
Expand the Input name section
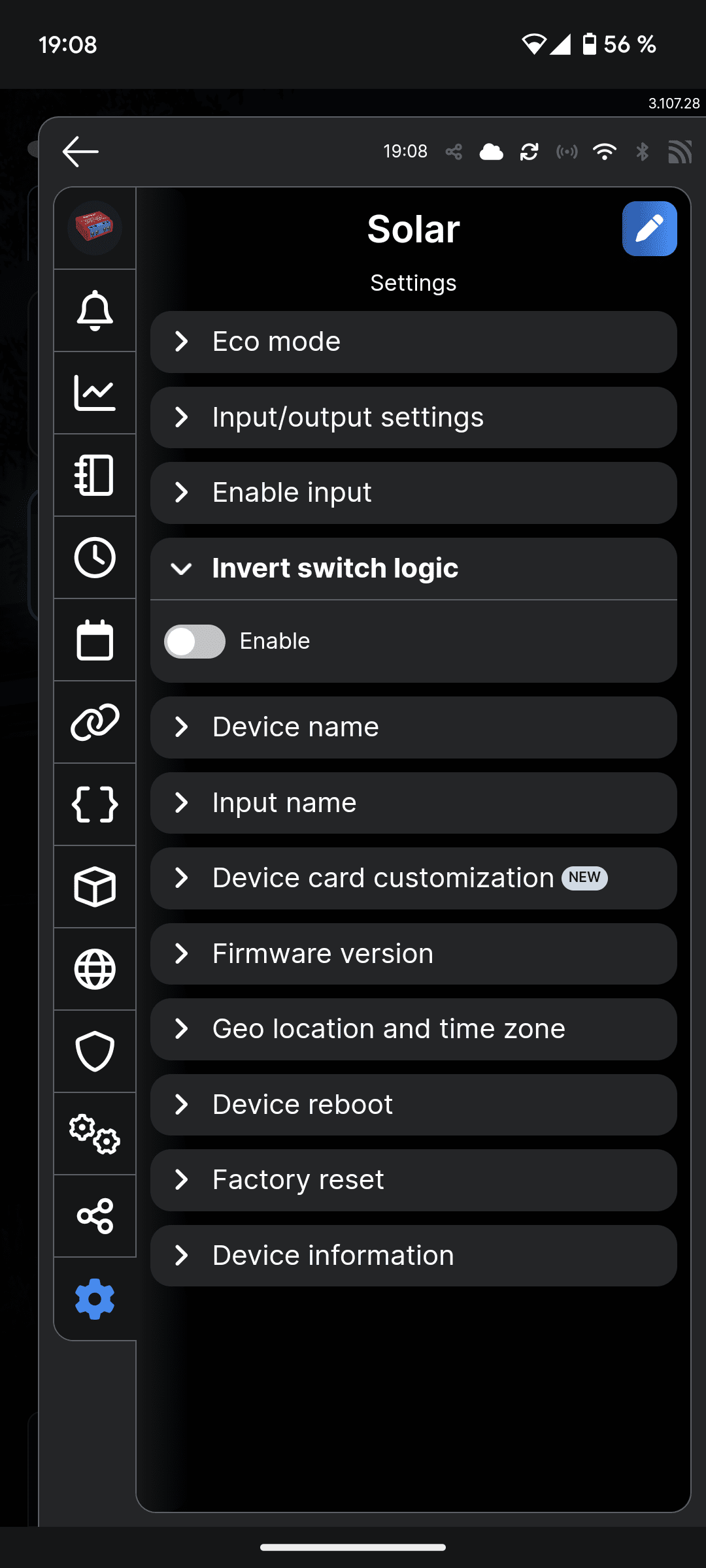coord(413,803)
